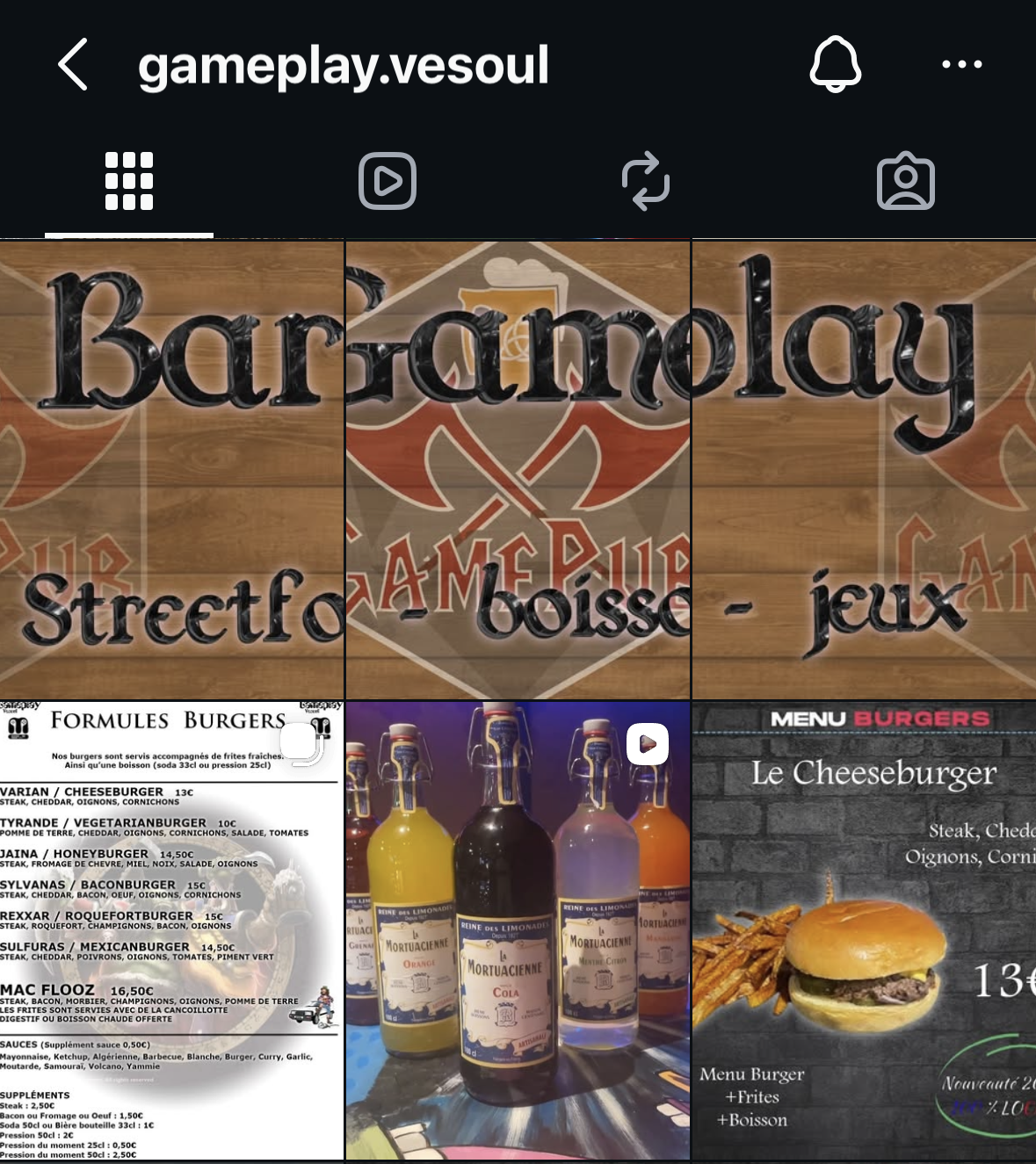Switch to the tagged photos tab
Screen dimensions: 1036x1164
click(905, 181)
